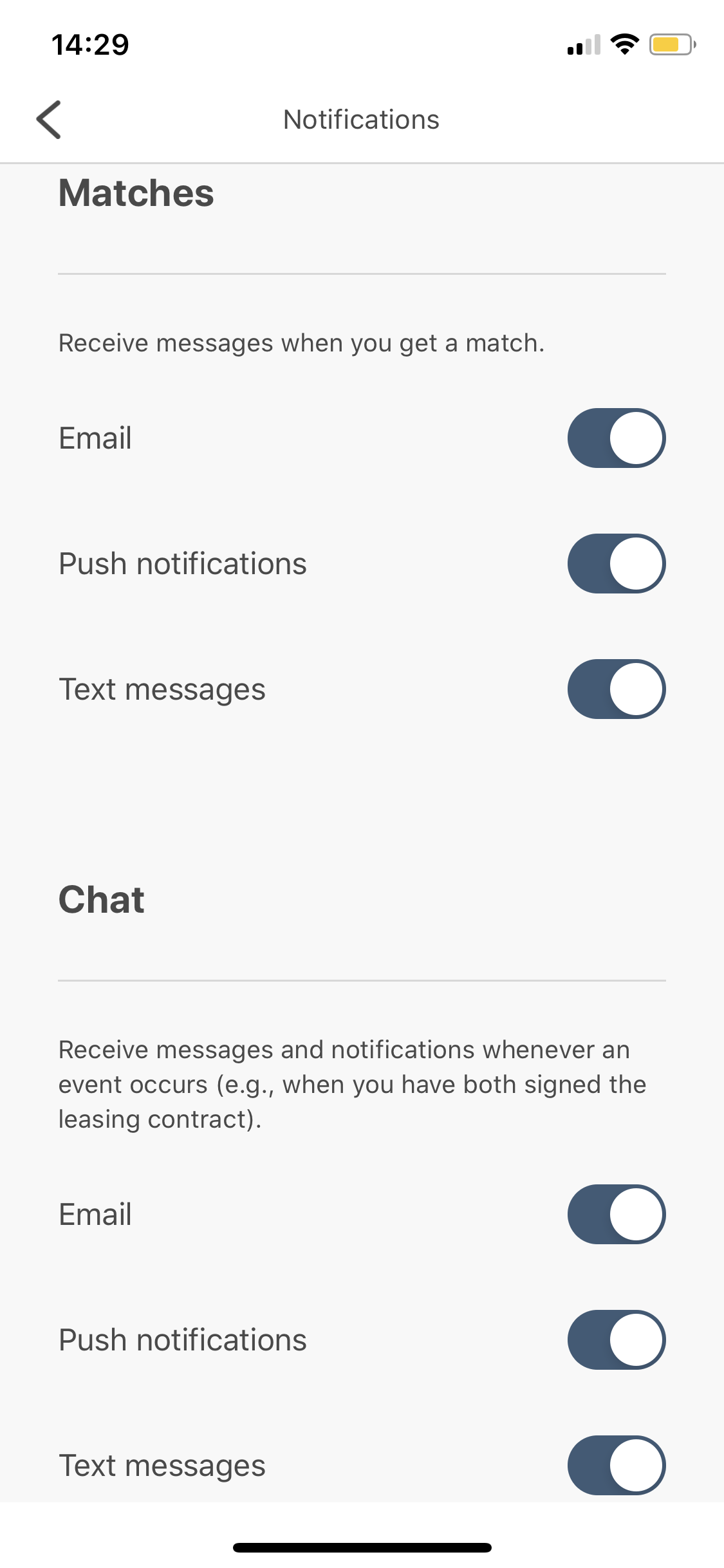Go back from Notifications screen
This screenshot has width=724, height=1568.
pos(49,120)
